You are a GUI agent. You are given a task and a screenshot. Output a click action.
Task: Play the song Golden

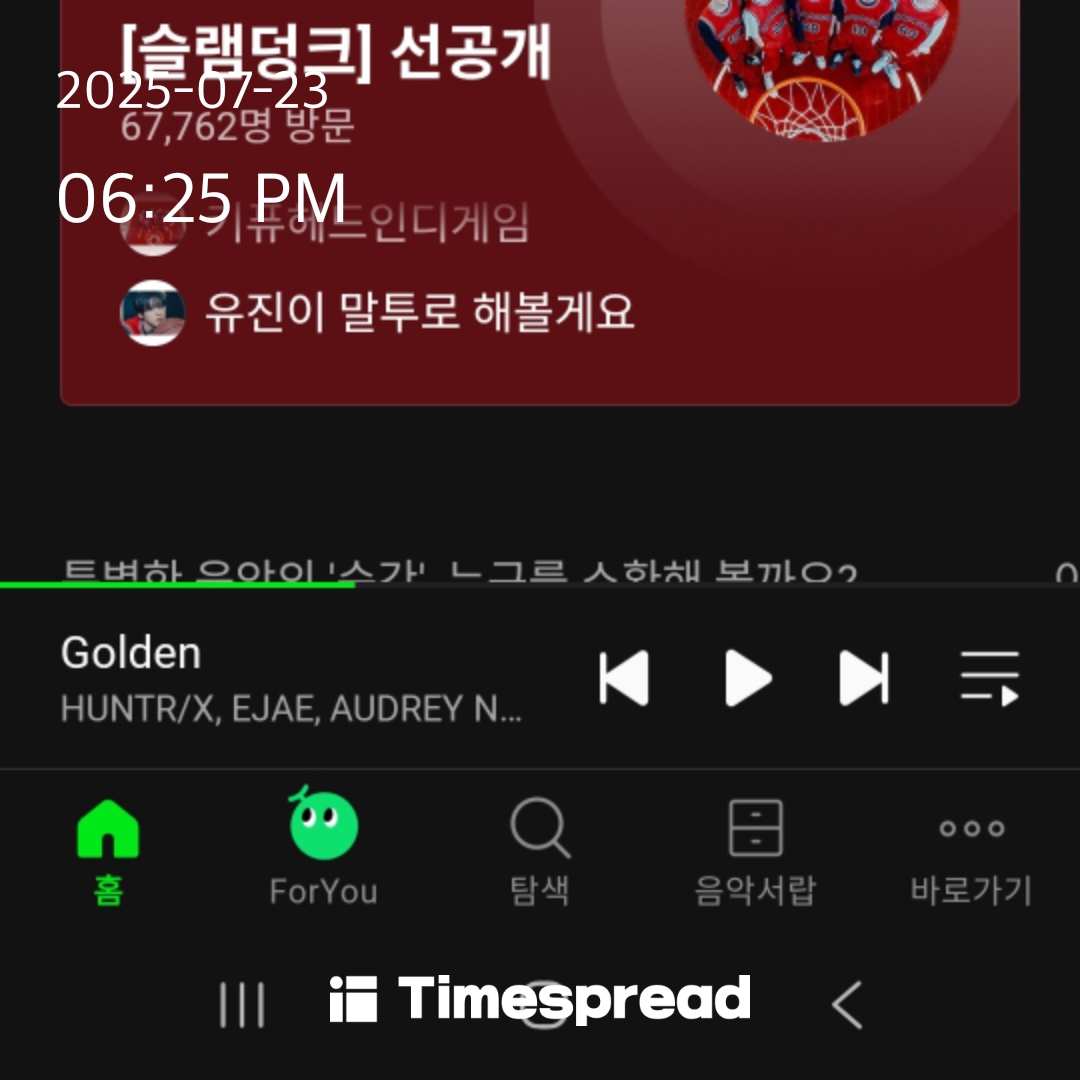748,679
